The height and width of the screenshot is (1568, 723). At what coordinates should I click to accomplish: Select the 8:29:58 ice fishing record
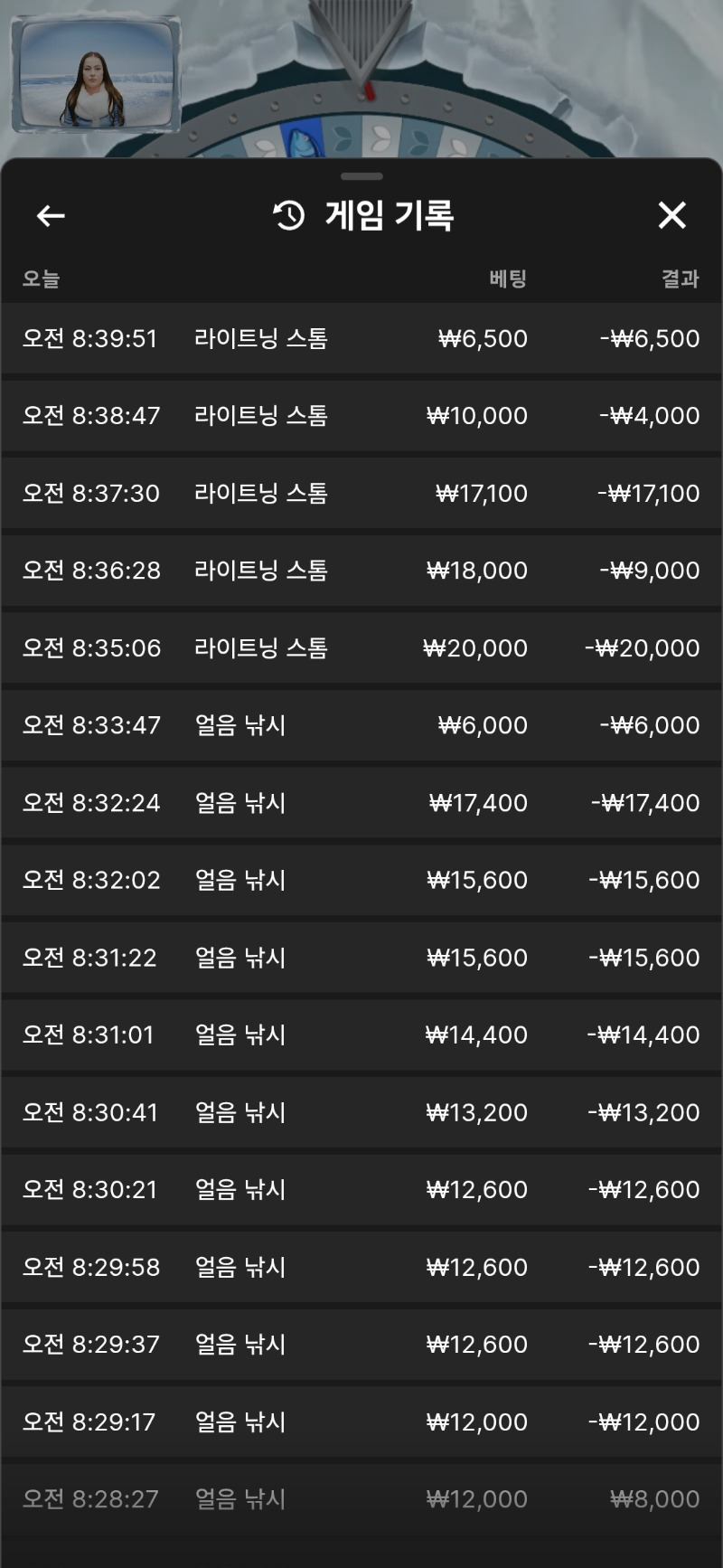(361, 1267)
